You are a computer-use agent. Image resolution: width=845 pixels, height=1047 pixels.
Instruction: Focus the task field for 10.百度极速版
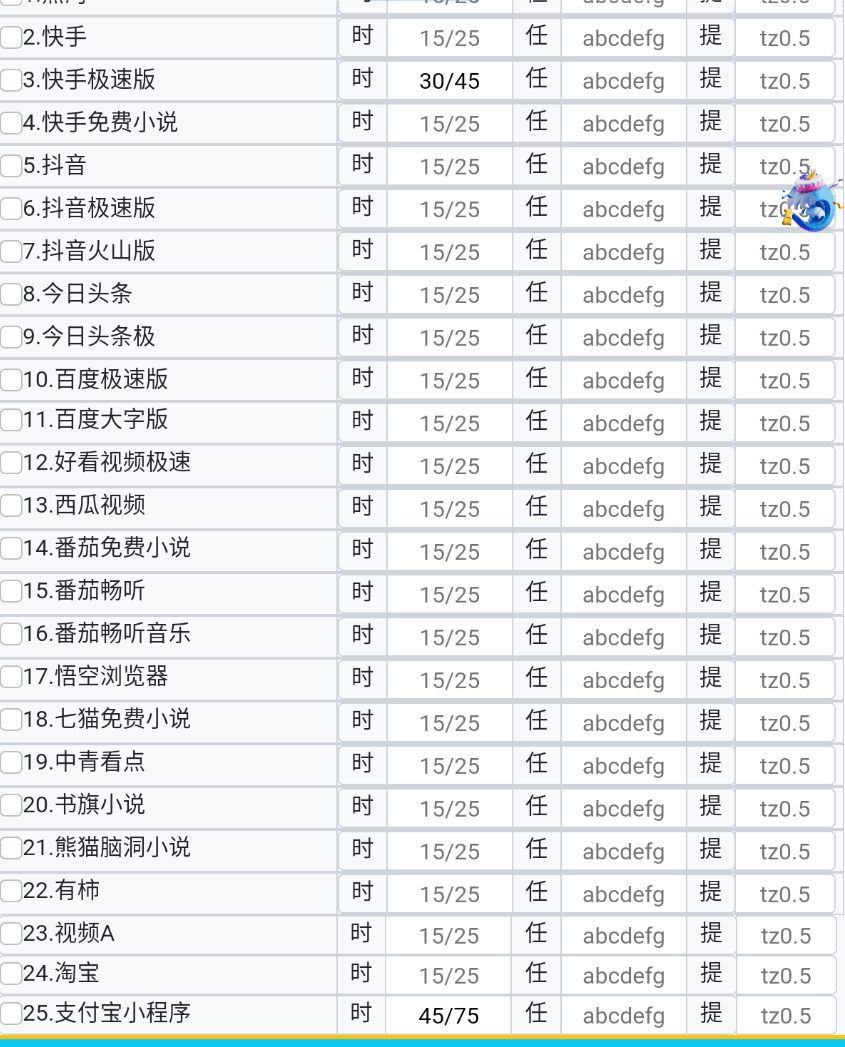click(x=623, y=381)
